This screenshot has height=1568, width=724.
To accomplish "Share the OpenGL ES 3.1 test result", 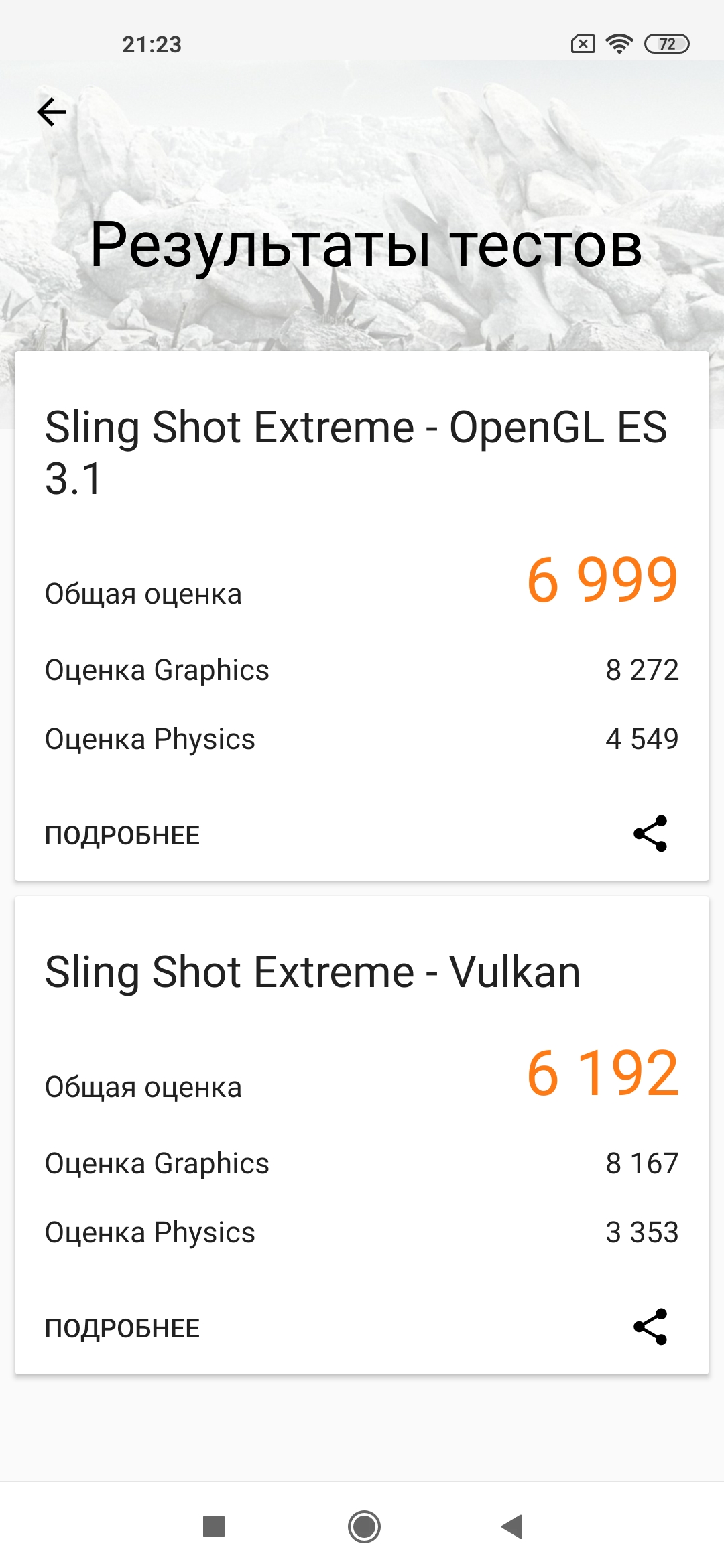I will [x=650, y=834].
